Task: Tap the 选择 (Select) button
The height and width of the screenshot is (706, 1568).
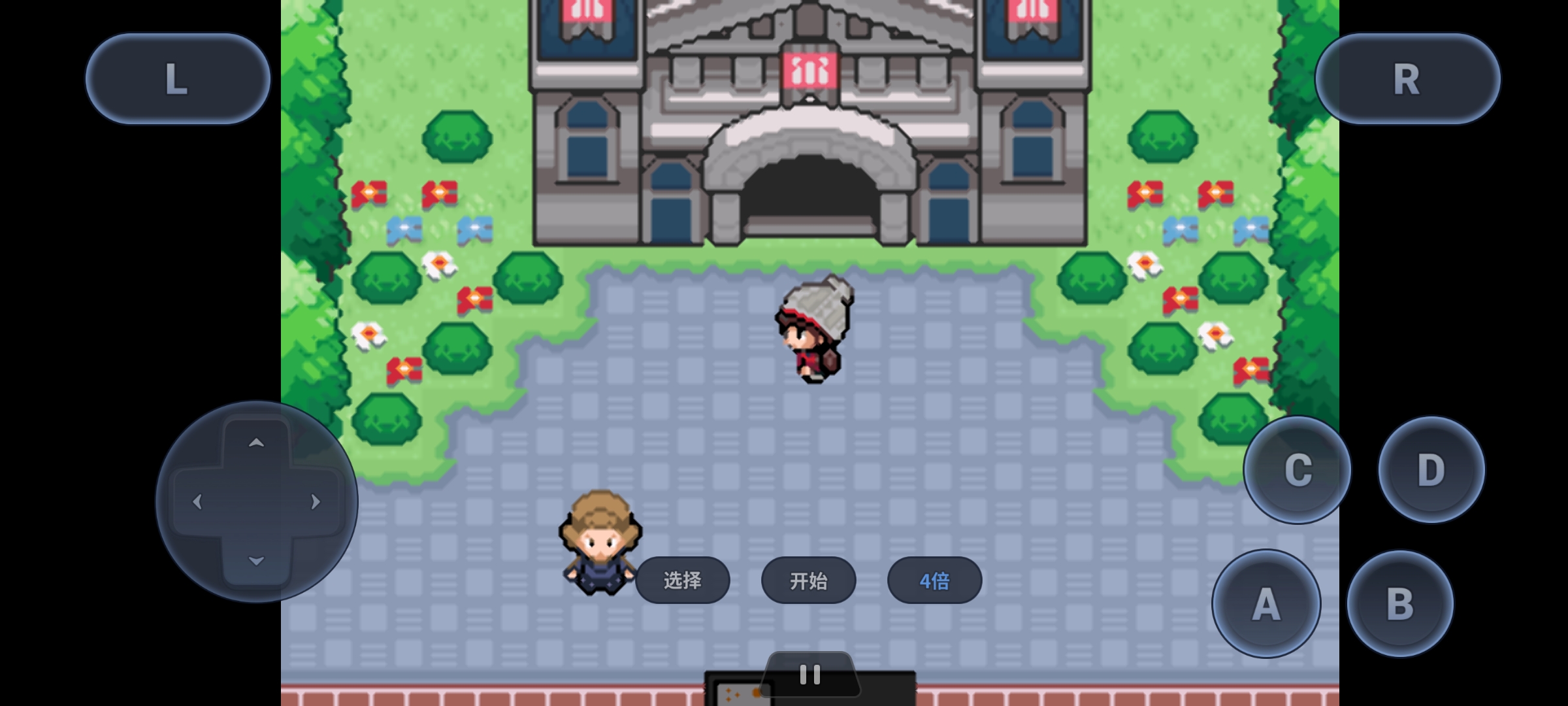Action: (x=682, y=580)
